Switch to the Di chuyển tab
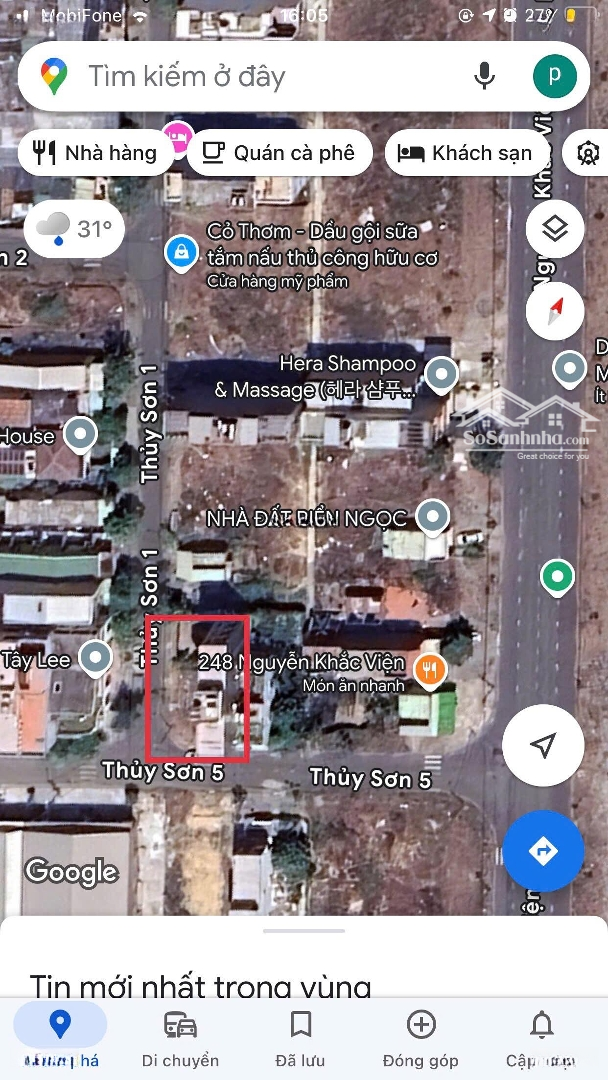The height and width of the screenshot is (1080, 608). [180, 1036]
